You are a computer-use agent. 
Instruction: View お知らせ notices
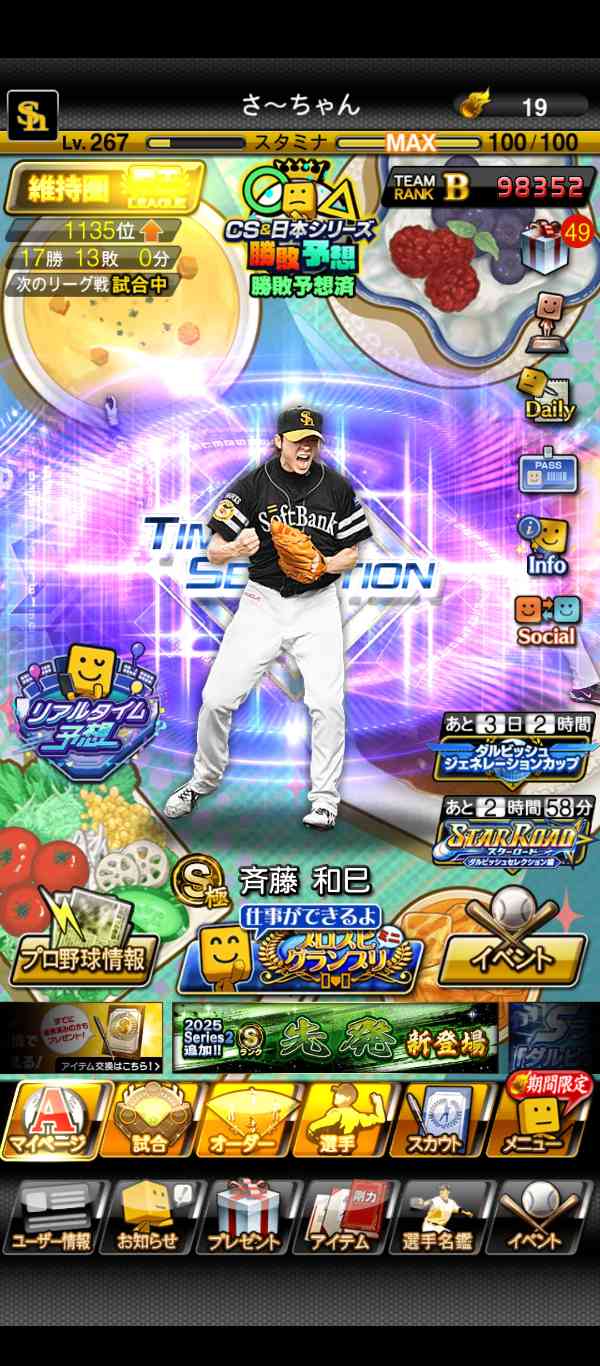(x=149, y=1217)
